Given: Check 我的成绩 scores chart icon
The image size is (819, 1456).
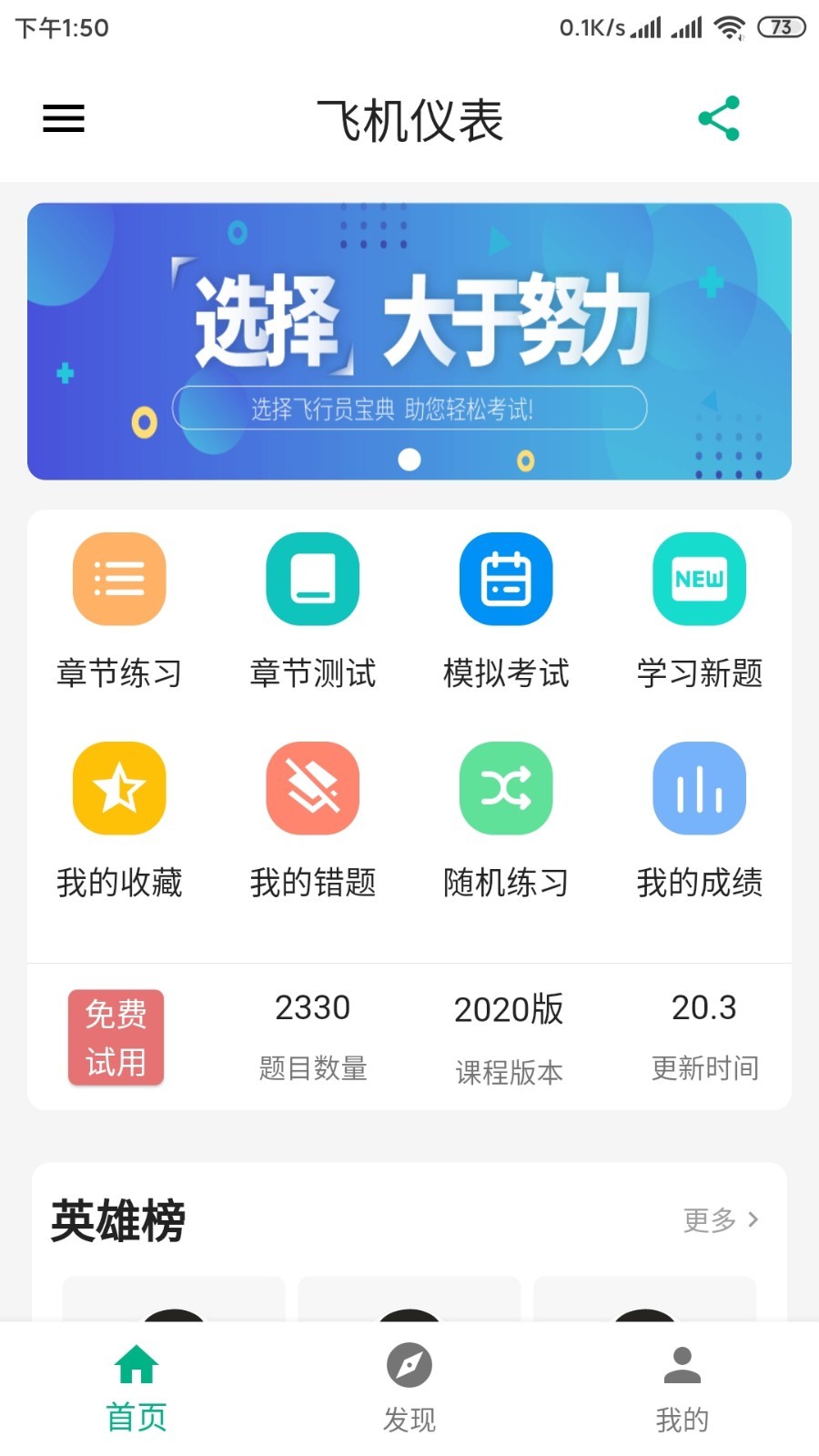Looking at the screenshot, I should (699, 788).
